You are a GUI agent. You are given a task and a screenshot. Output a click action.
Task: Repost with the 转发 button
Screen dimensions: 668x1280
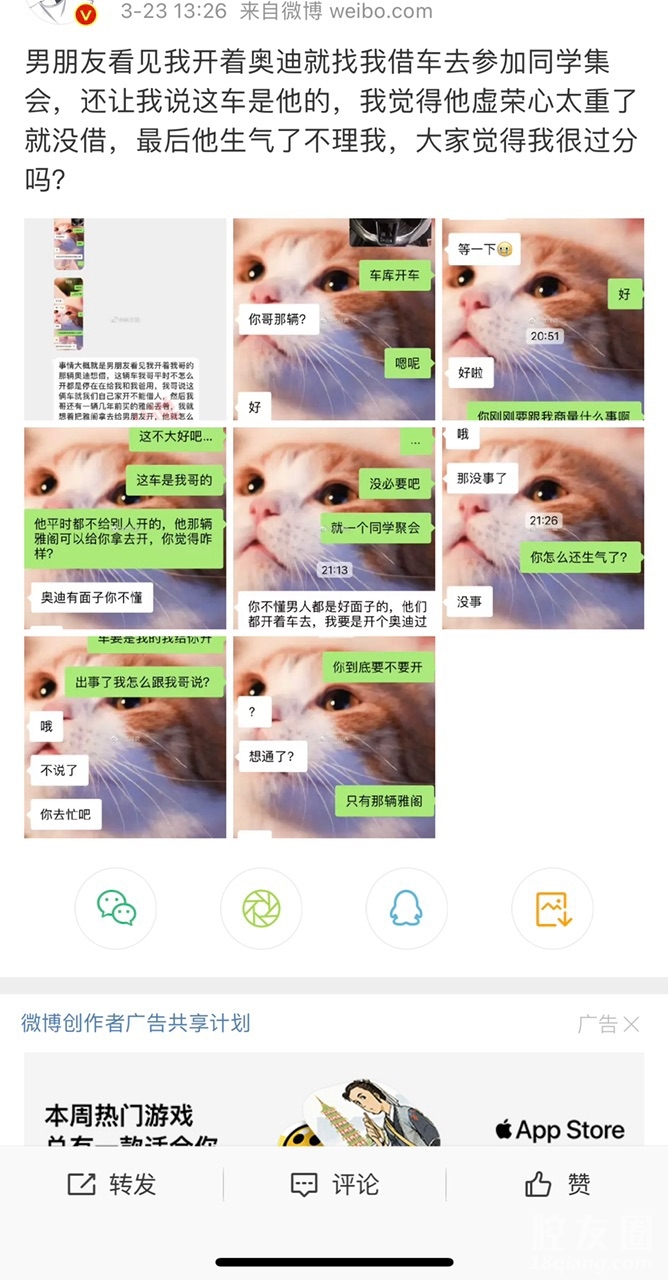coord(112,1185)
